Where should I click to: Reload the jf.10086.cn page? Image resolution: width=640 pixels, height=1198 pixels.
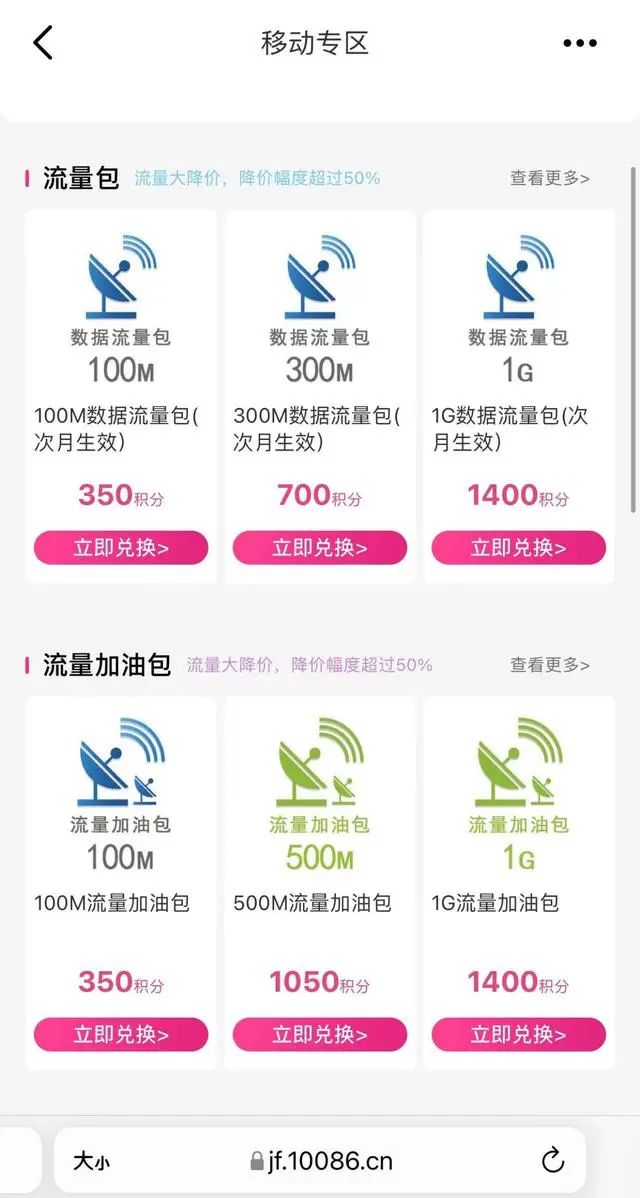pos(552,1160)
